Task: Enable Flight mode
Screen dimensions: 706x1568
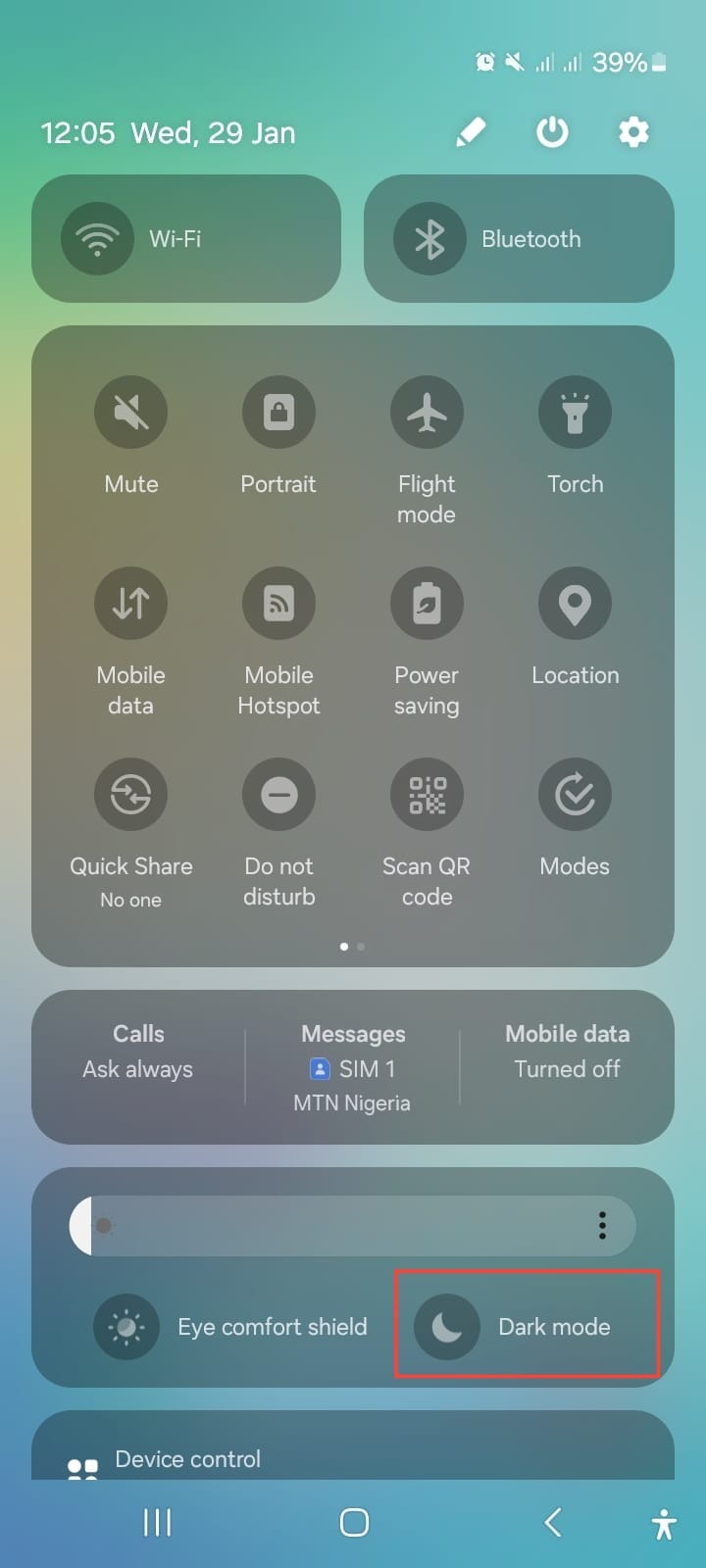Action: 427,413
